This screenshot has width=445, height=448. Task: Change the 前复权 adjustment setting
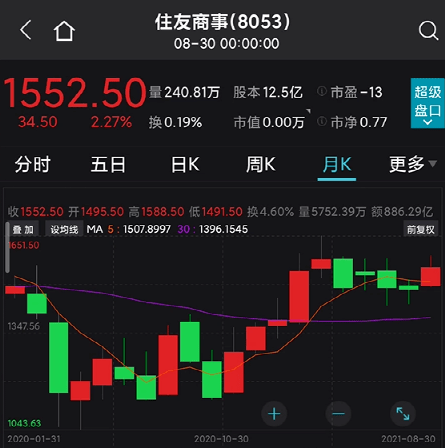(421, 229)
